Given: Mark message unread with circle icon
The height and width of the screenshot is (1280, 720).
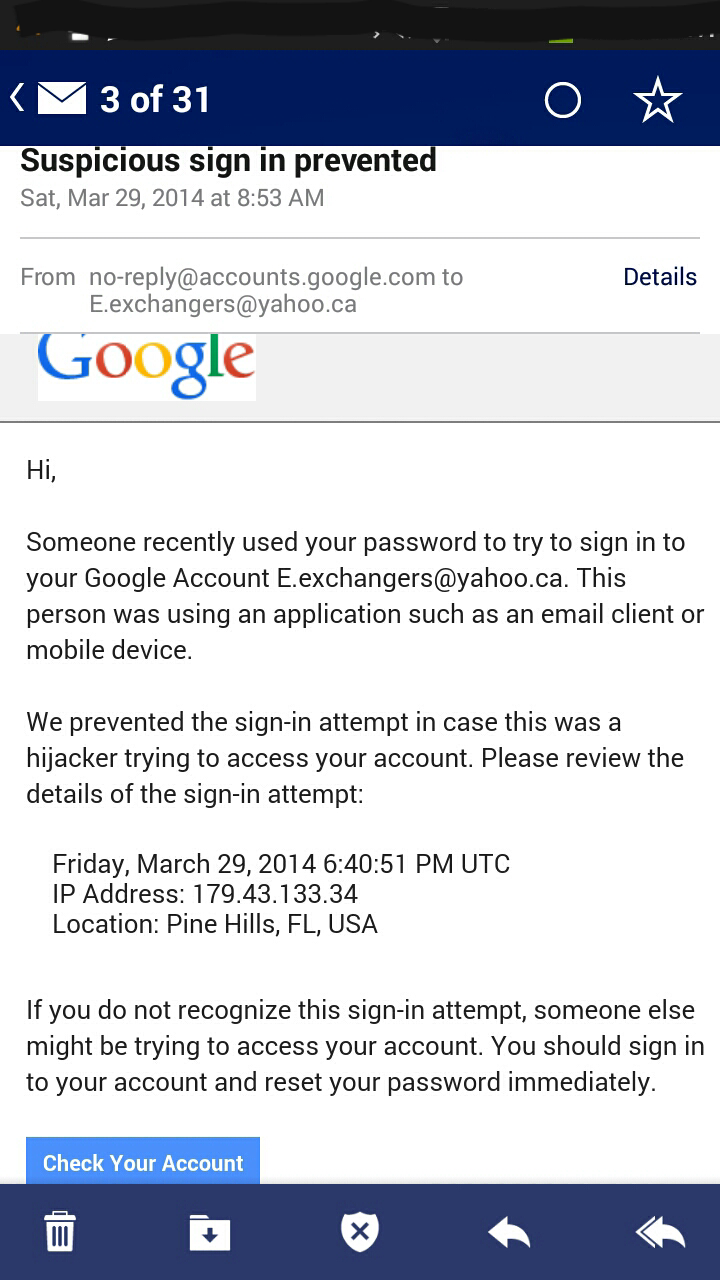Looking at the screenshot, I should coord(562,100).
